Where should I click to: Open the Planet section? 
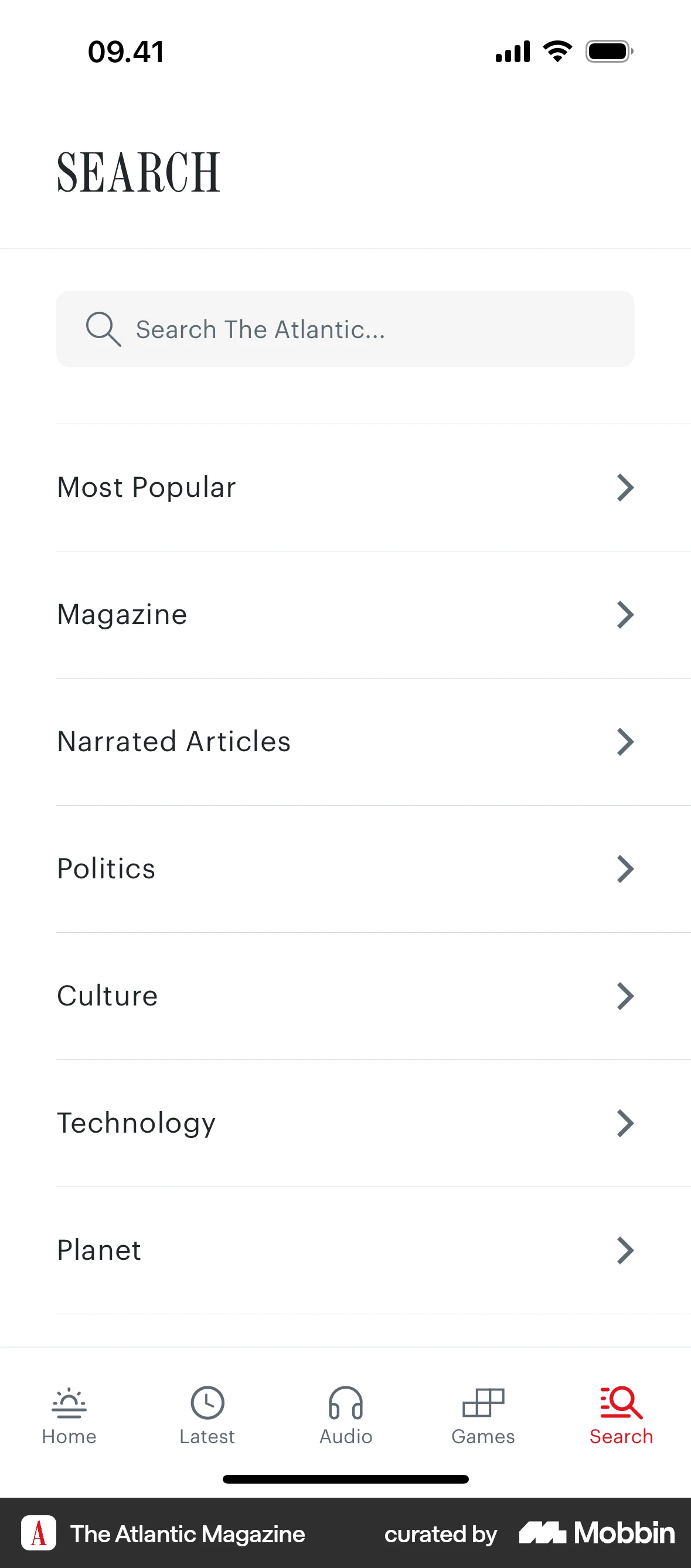tap(345, 1250)
